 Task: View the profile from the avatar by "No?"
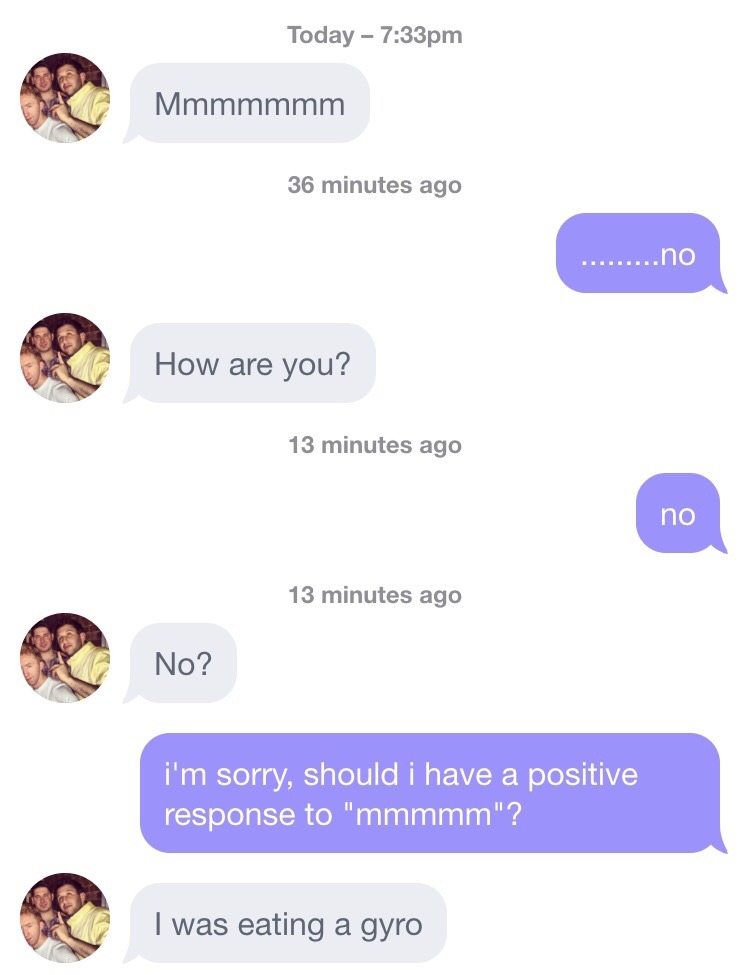(65, 658)
